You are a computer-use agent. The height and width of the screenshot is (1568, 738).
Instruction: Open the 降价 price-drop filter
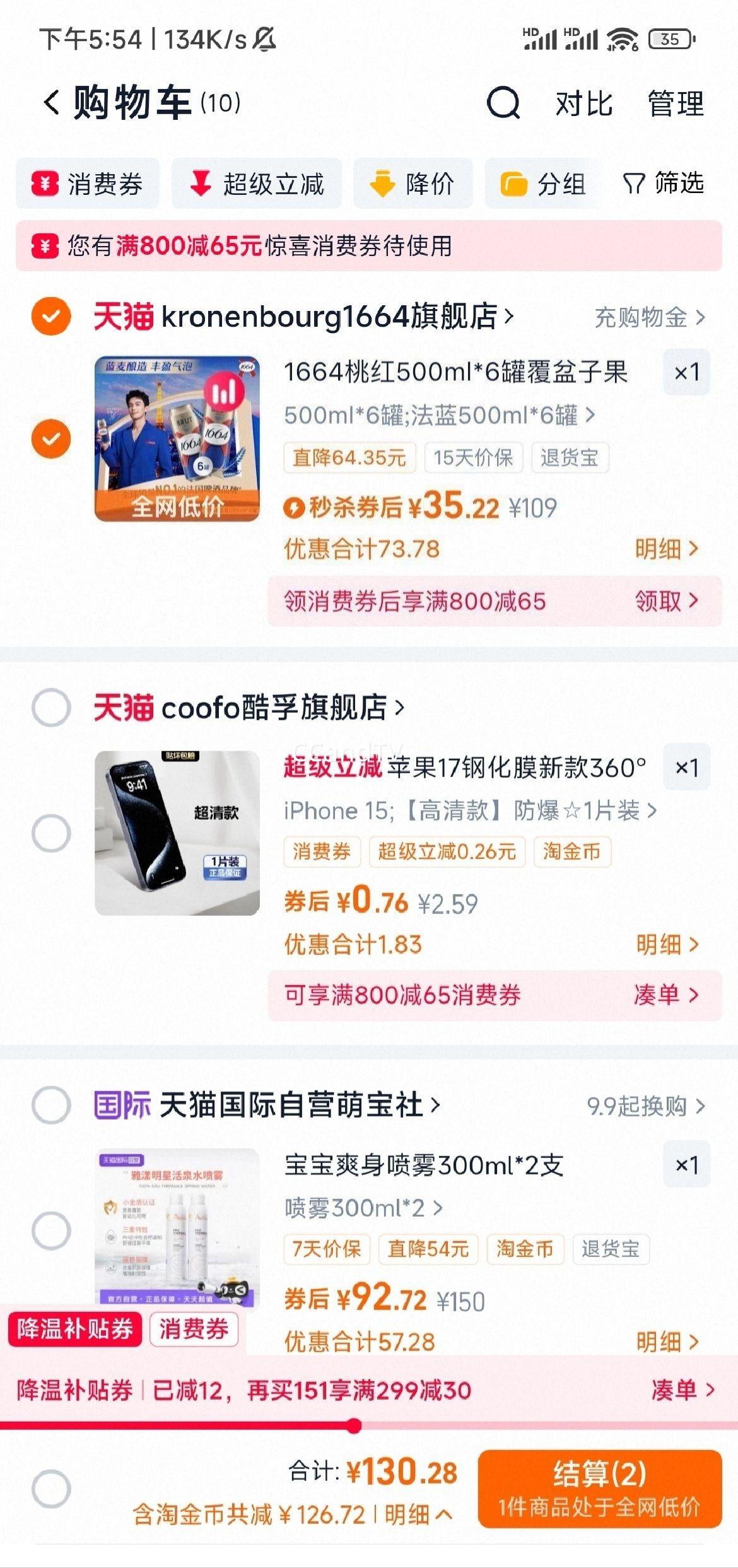382,184
